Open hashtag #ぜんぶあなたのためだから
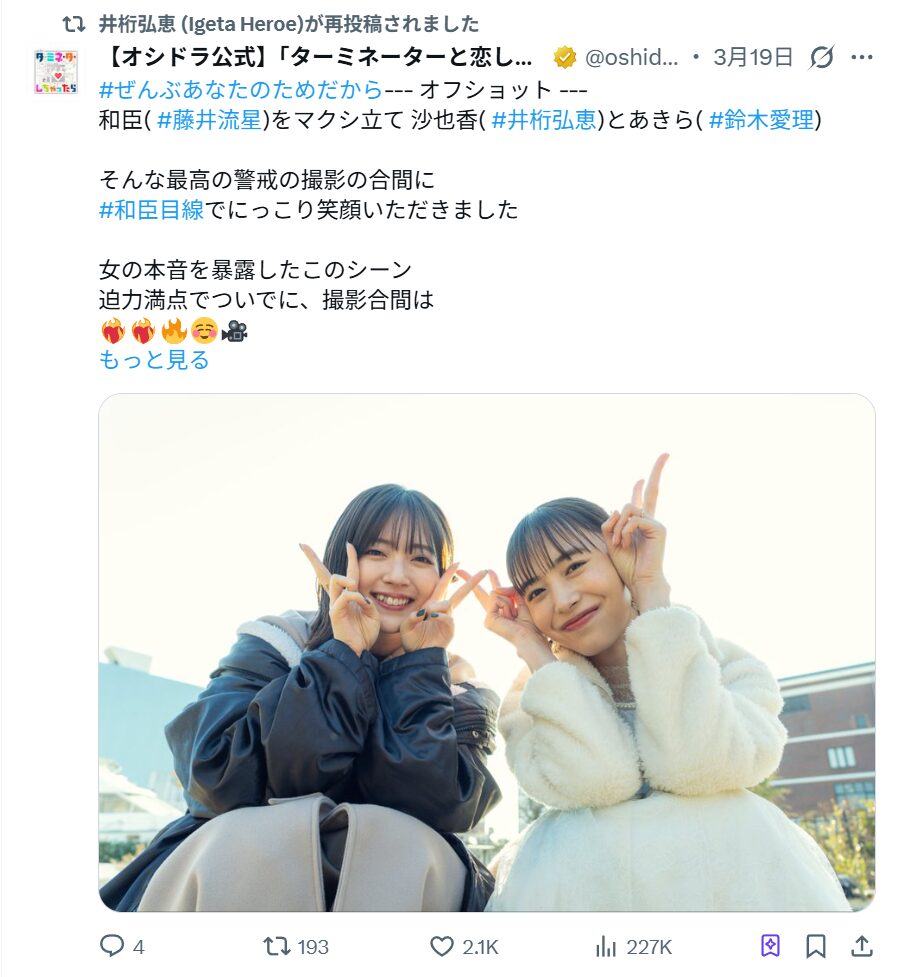 [241, 89]
